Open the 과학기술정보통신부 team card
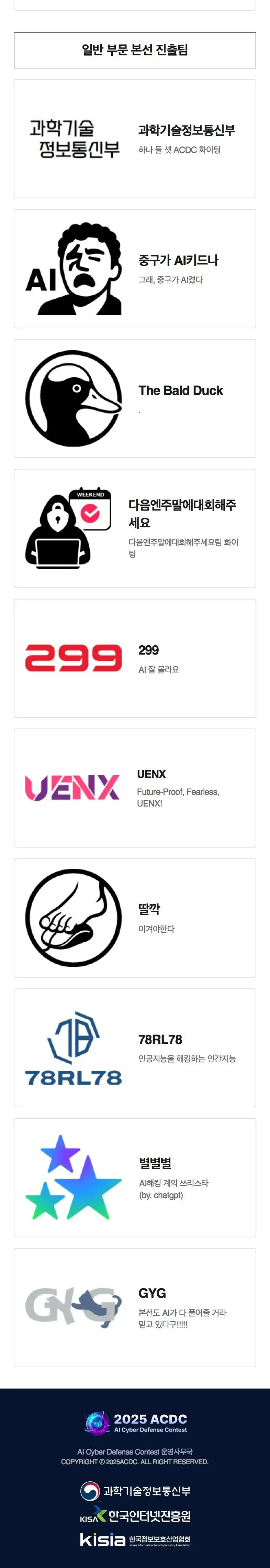This screenshot has width=270, height=1568. (x=135, y=139)
